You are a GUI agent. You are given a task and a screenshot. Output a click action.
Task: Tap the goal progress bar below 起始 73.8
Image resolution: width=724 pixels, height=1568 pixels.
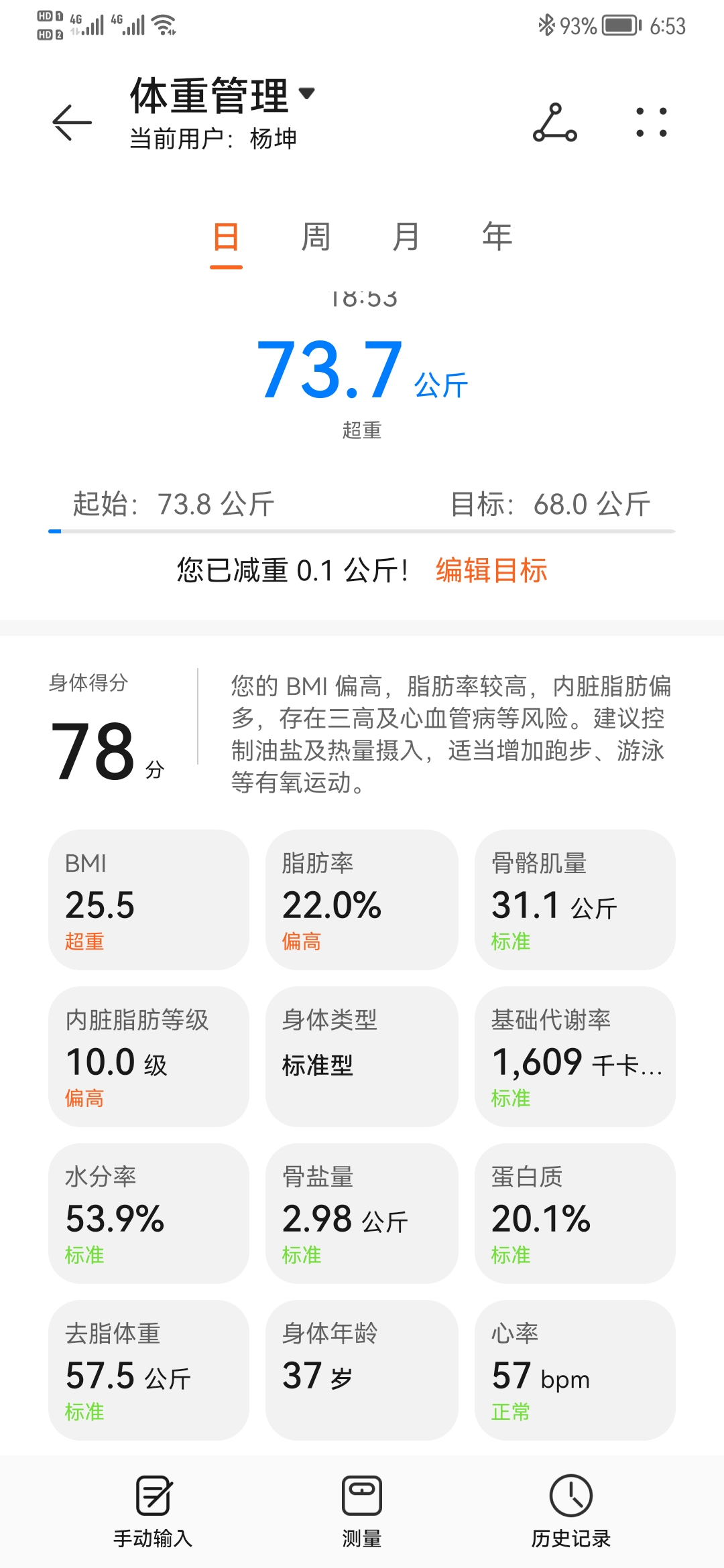tap(362, 531)
